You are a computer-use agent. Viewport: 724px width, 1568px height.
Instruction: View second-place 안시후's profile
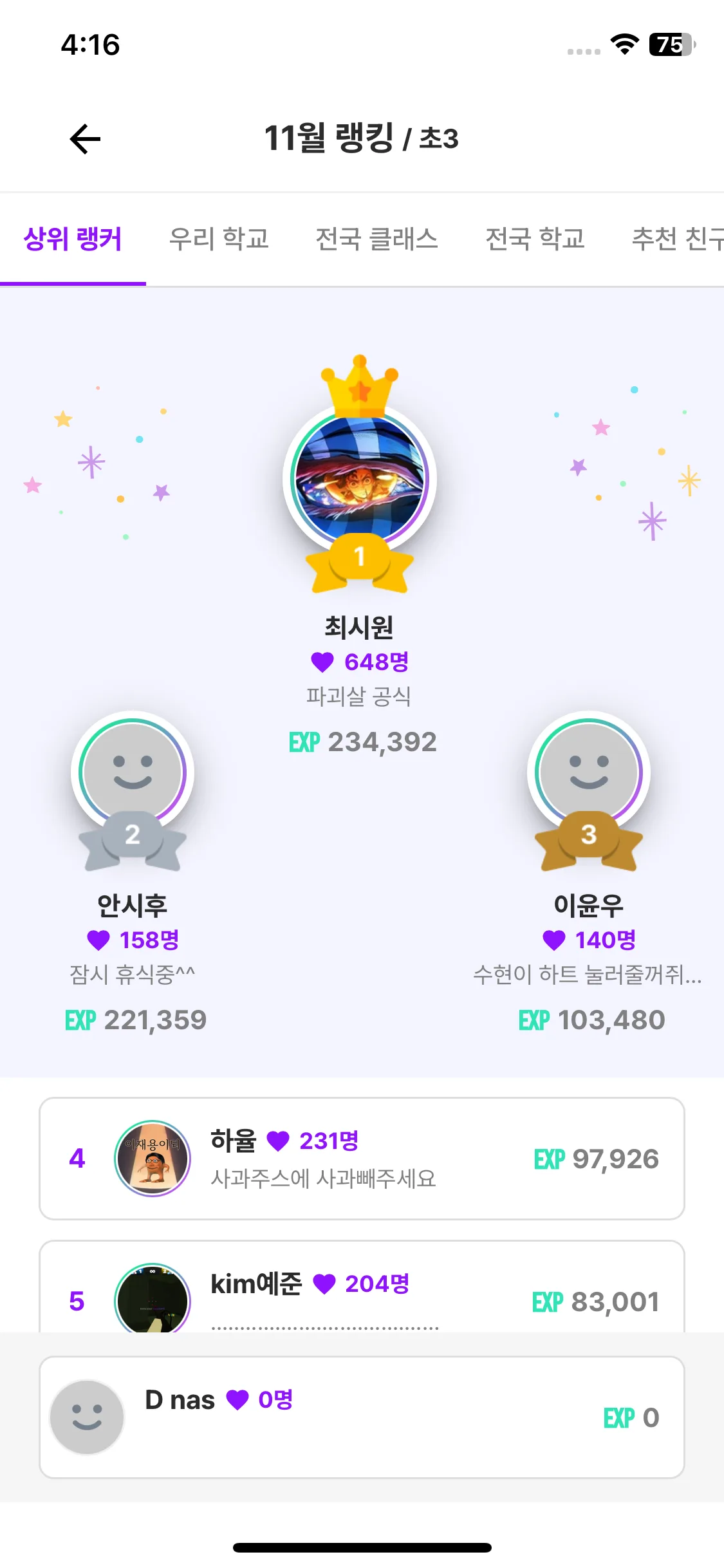point(133,772)
